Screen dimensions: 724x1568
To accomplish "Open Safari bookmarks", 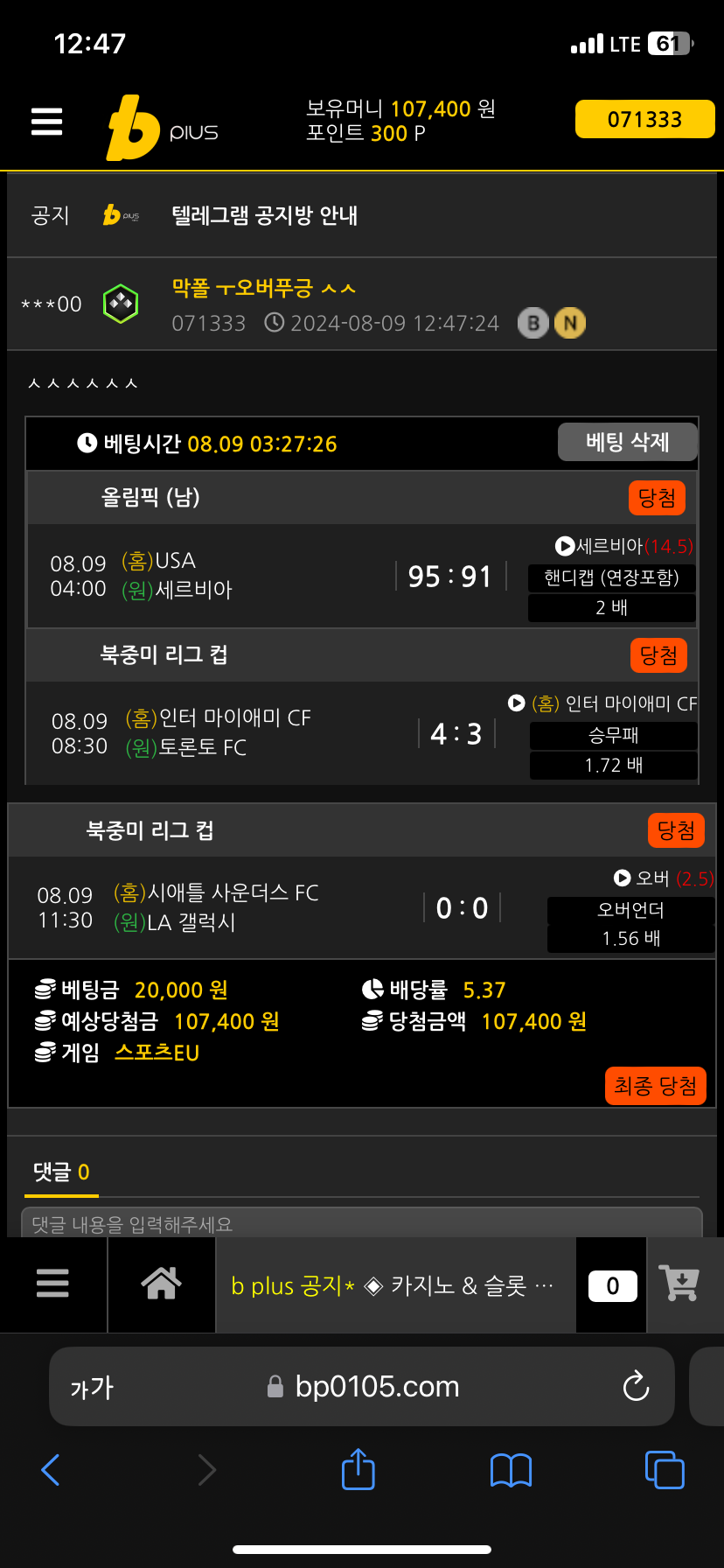I will [512, 1470].
